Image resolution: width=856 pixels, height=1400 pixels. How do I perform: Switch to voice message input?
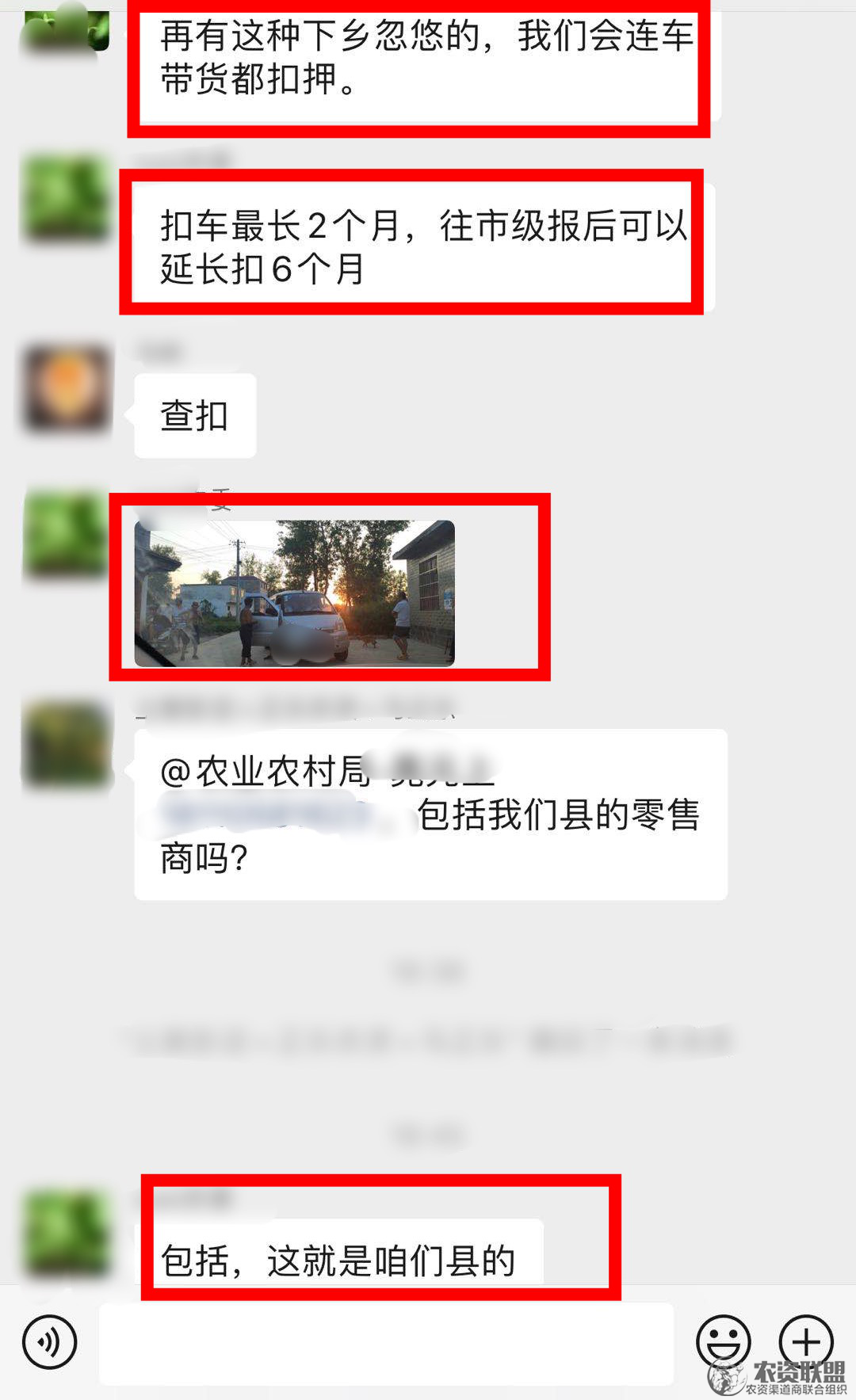tap(50, 1342)
